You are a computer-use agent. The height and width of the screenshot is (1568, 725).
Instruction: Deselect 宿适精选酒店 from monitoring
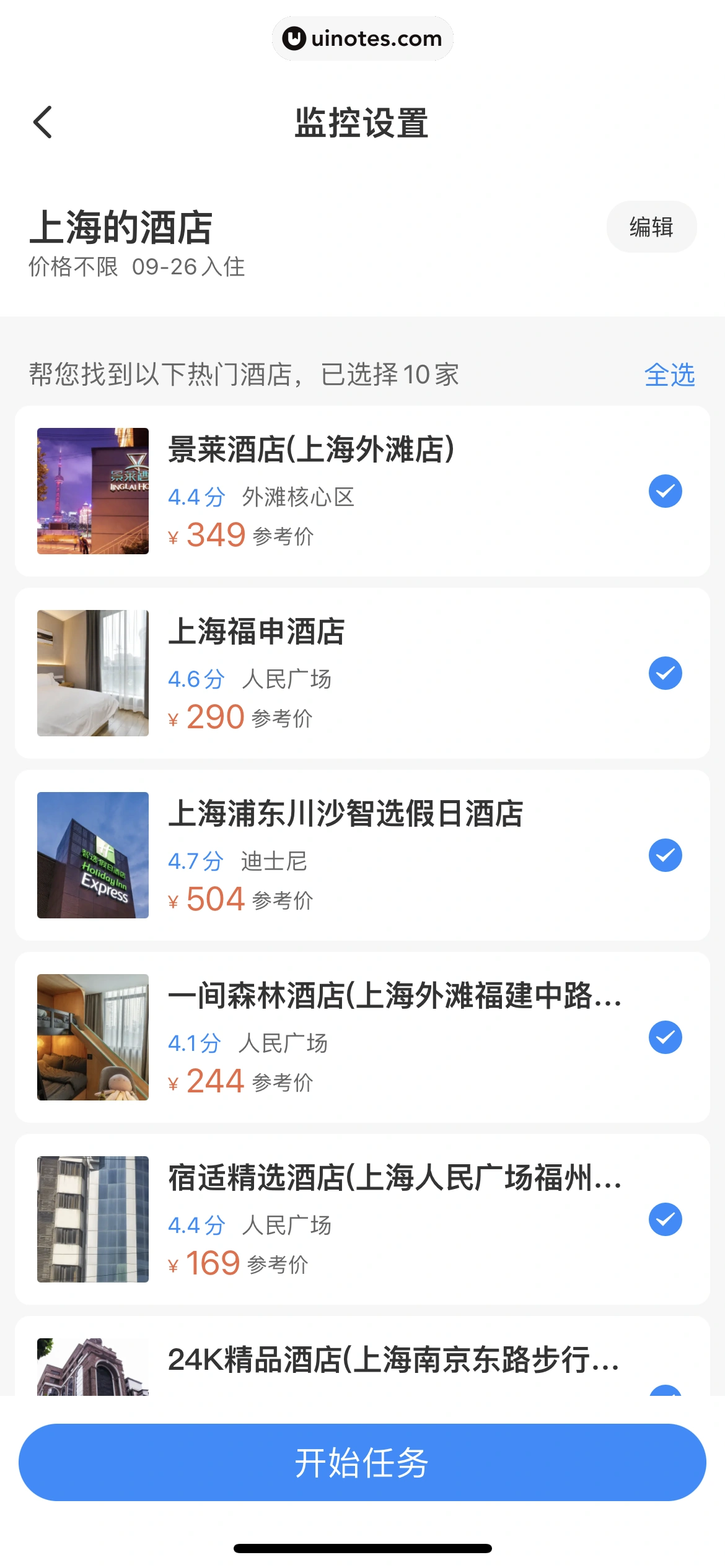tap(665, 1220)
